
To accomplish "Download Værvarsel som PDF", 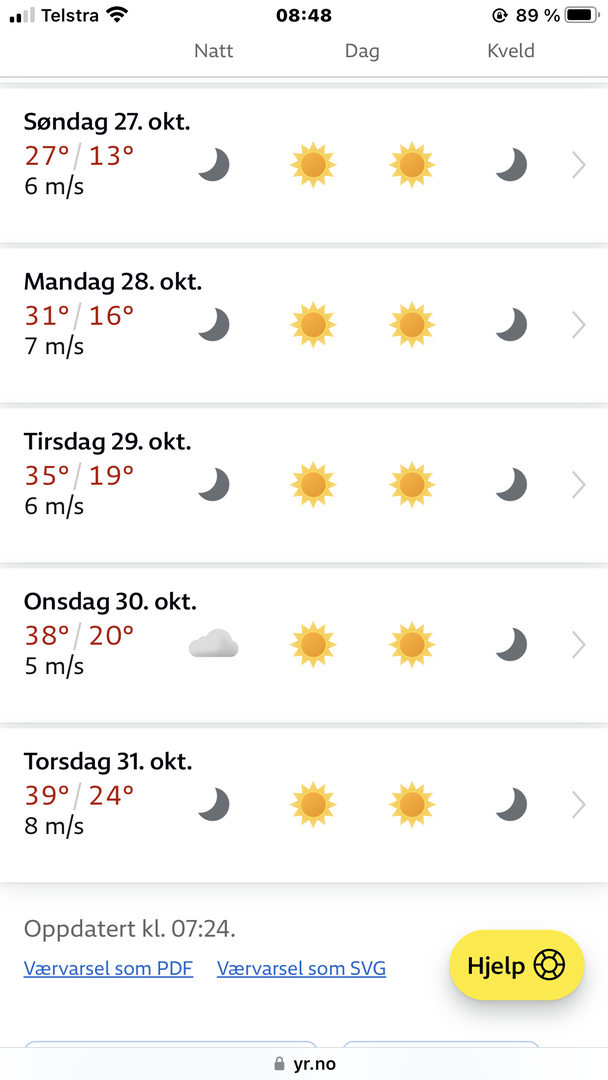I will pyautogui.click(x=108, y=968).
